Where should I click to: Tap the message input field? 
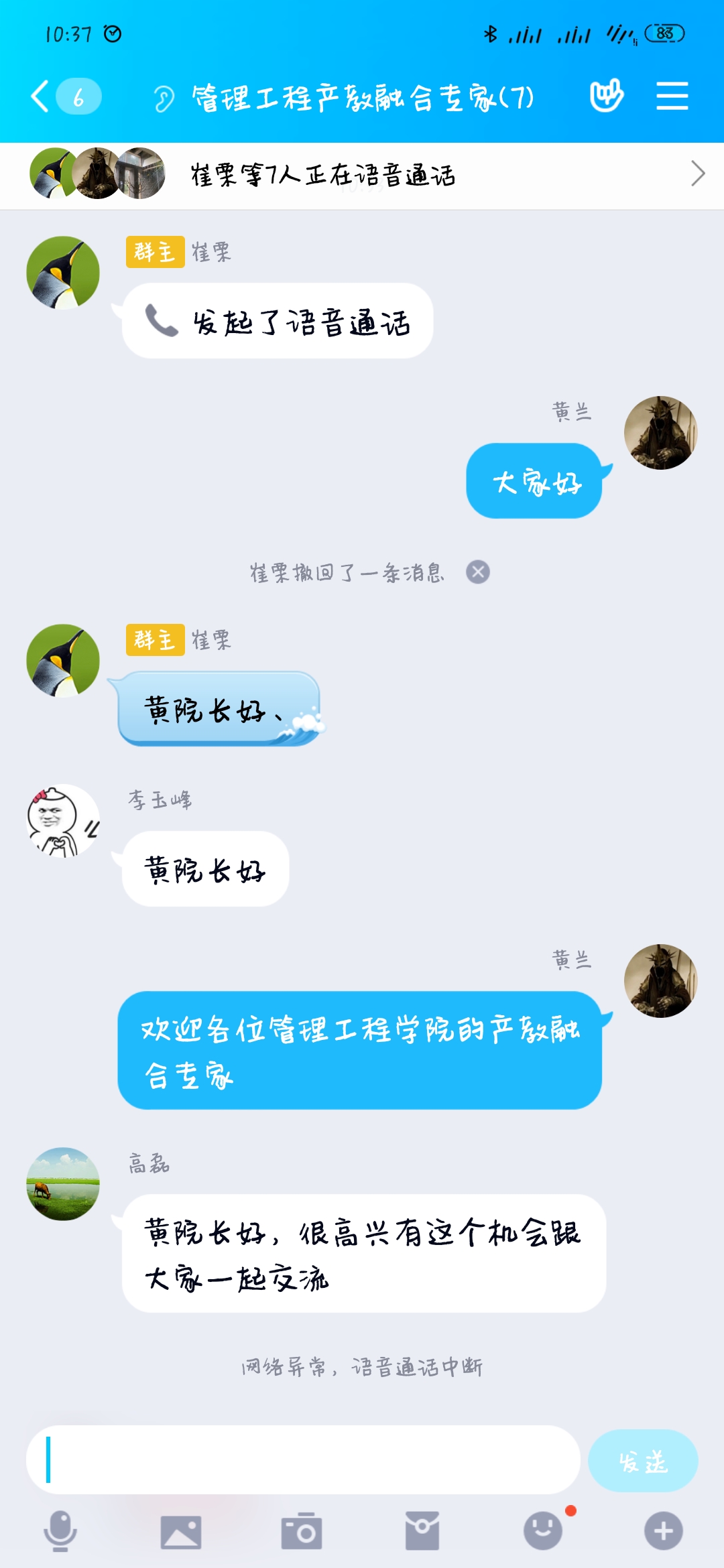[302, 1459]
